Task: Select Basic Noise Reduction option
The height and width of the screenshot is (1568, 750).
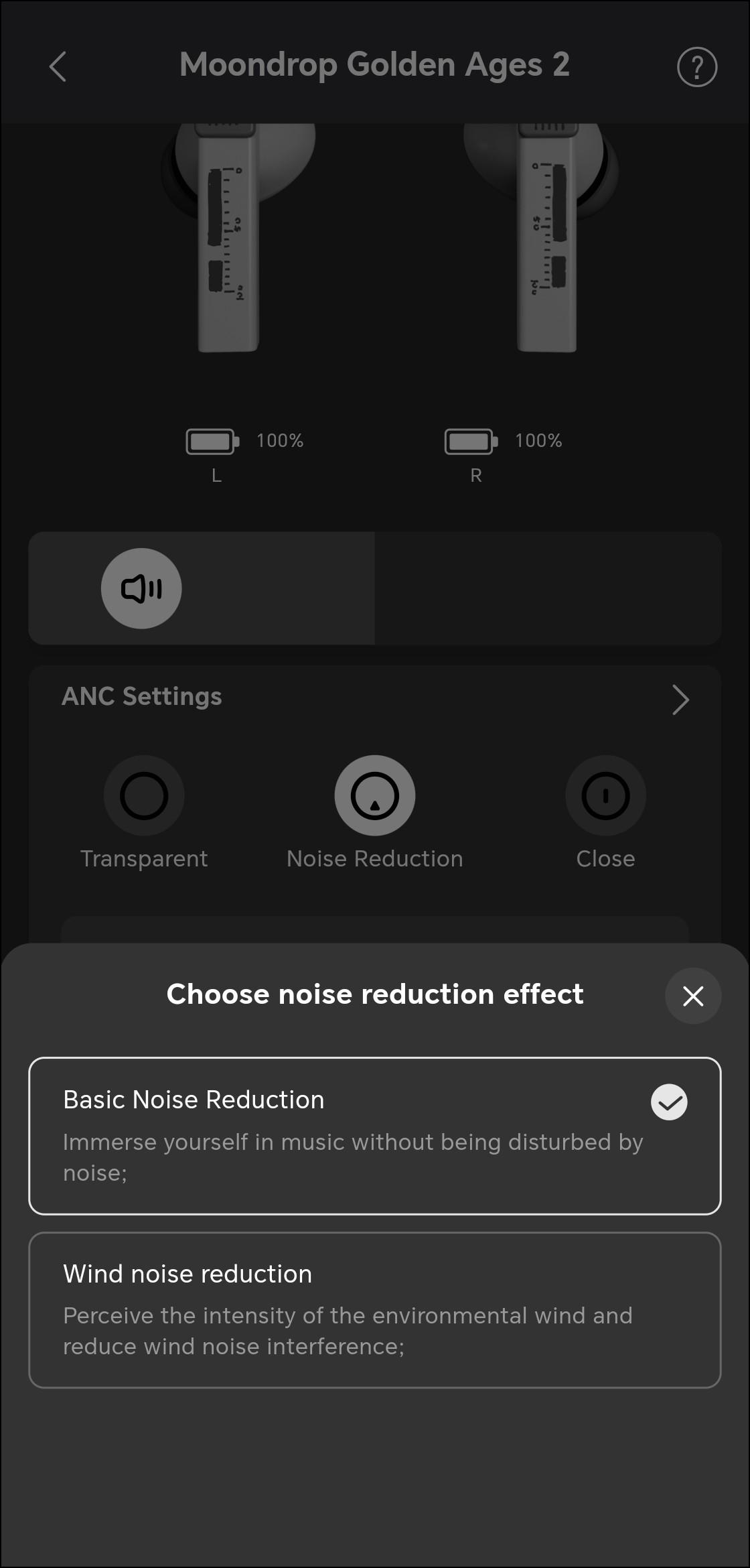Action: tap(375, 1136)
